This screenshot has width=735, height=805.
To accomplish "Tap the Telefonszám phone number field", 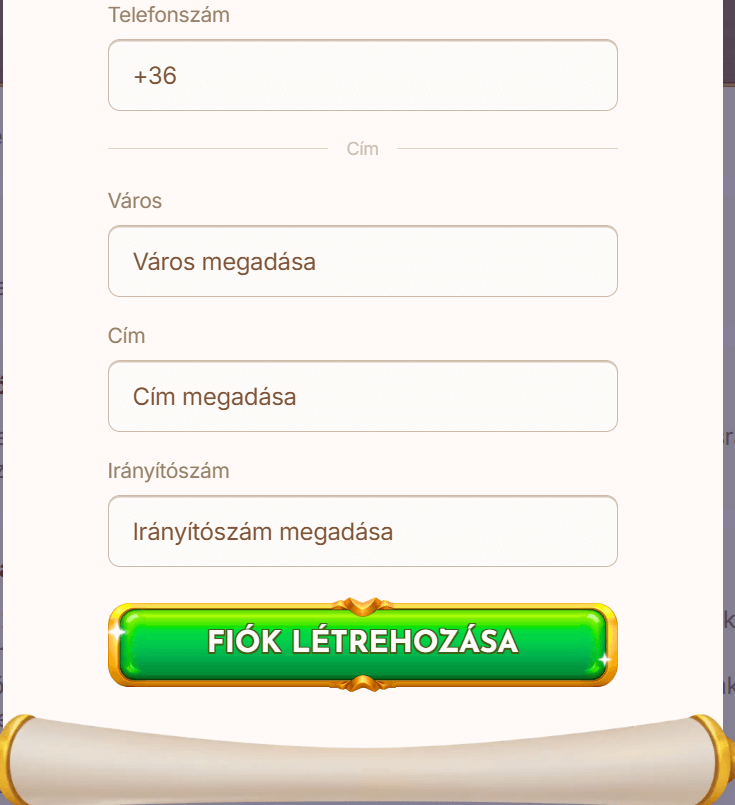I will click(362, 75).
